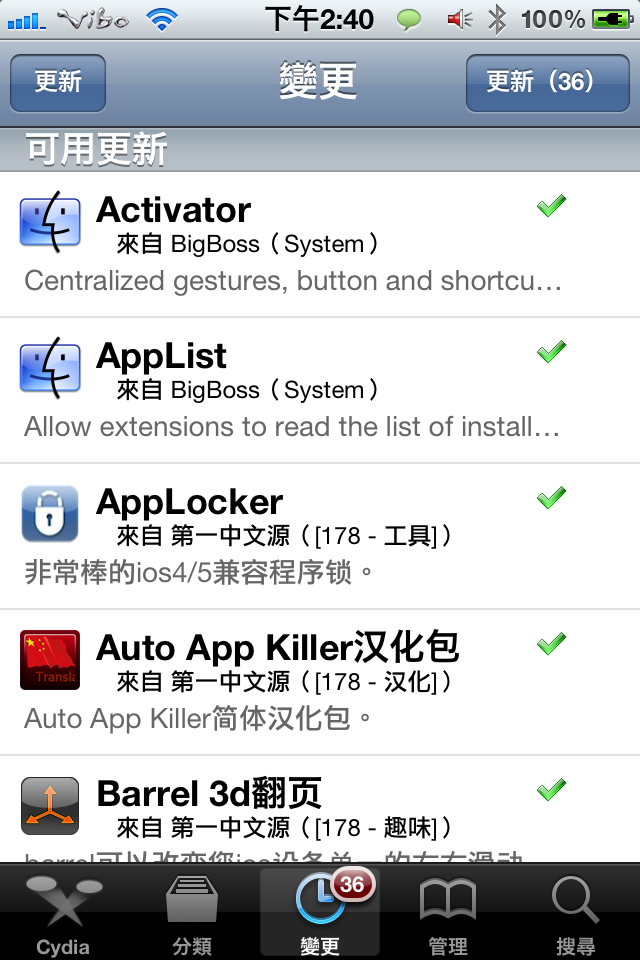Open Auto App Killer汉化包 package

point(320,683)
